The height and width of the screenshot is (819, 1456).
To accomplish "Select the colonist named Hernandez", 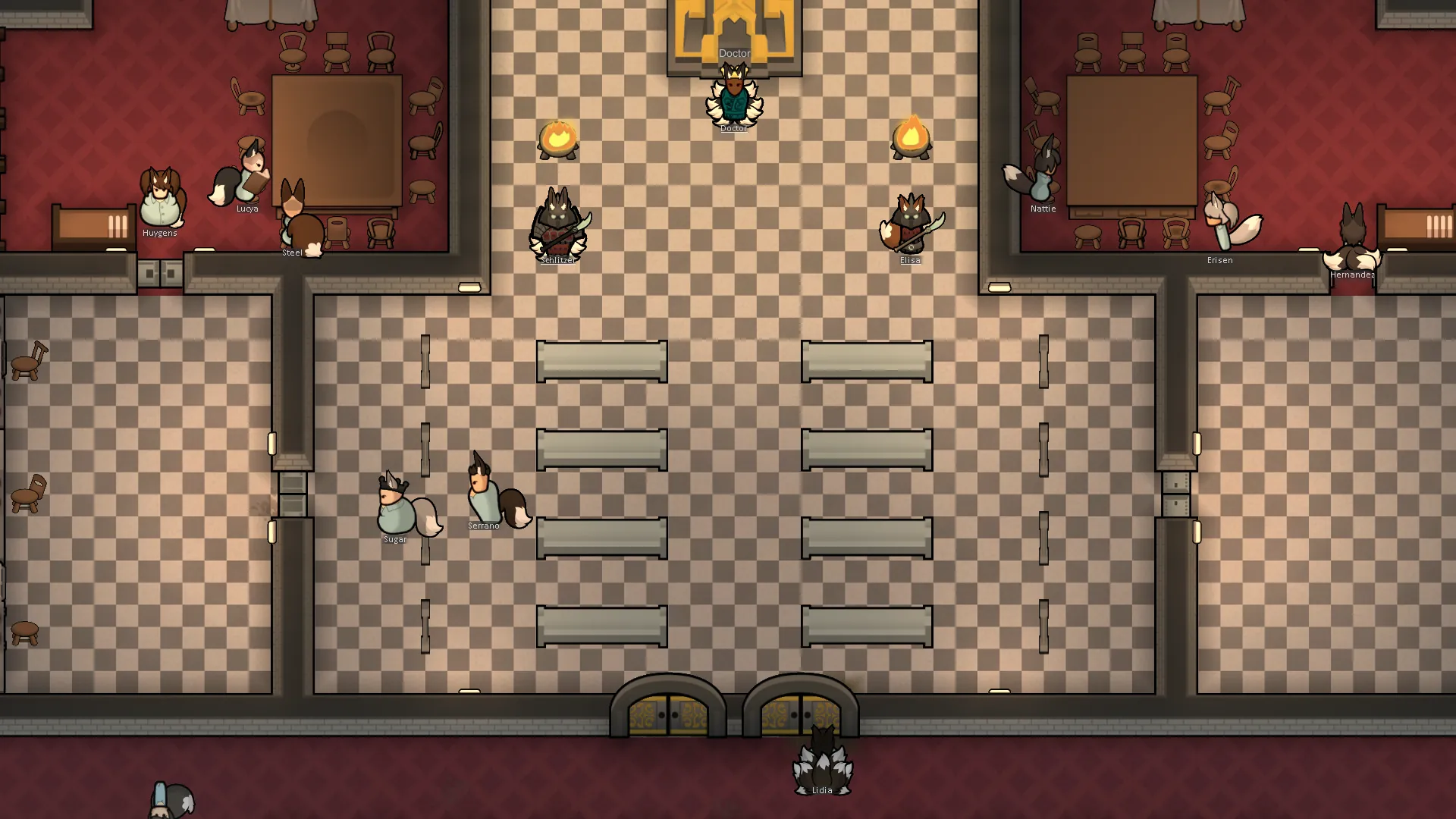I will (x=1352, y=241).
